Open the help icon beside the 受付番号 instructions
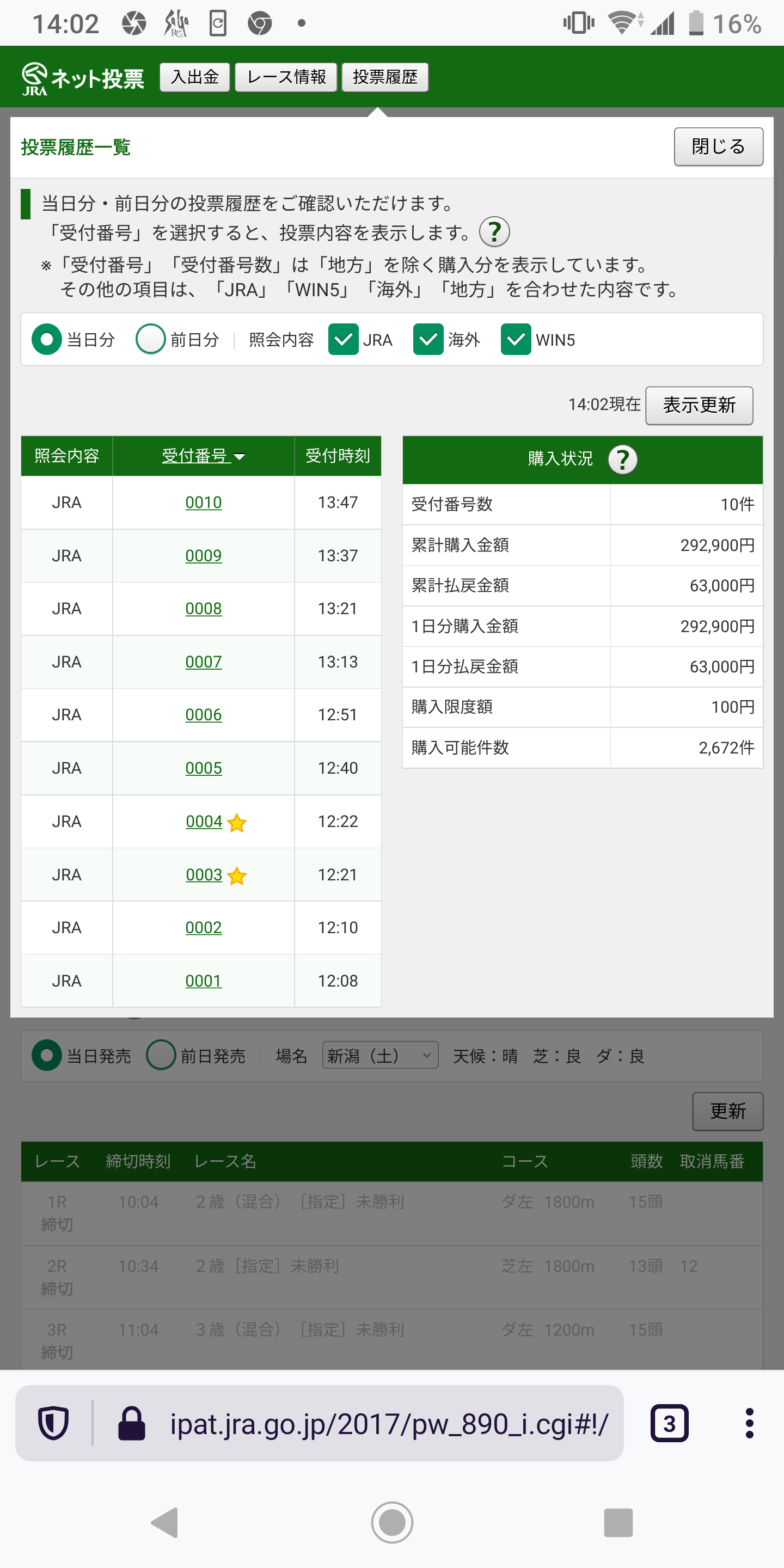784x1568 pixels. 494,232
